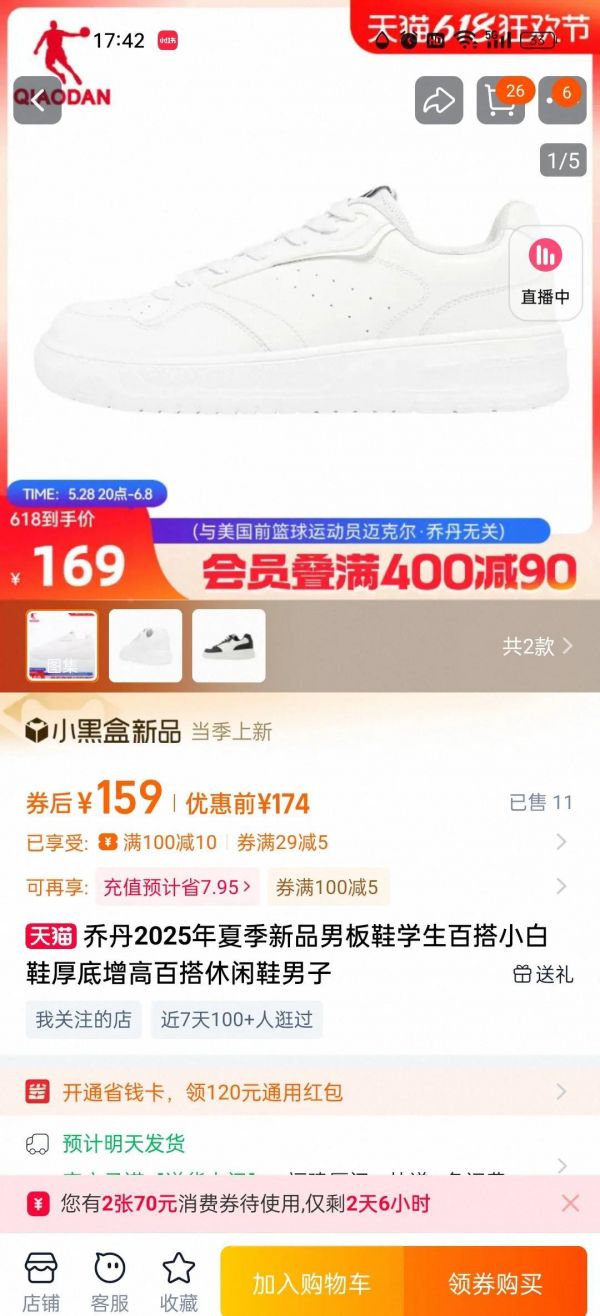Viewport: 600px width, 1316px height.
Task: Open the shopping cart icon
Action: tap(500, 101)
